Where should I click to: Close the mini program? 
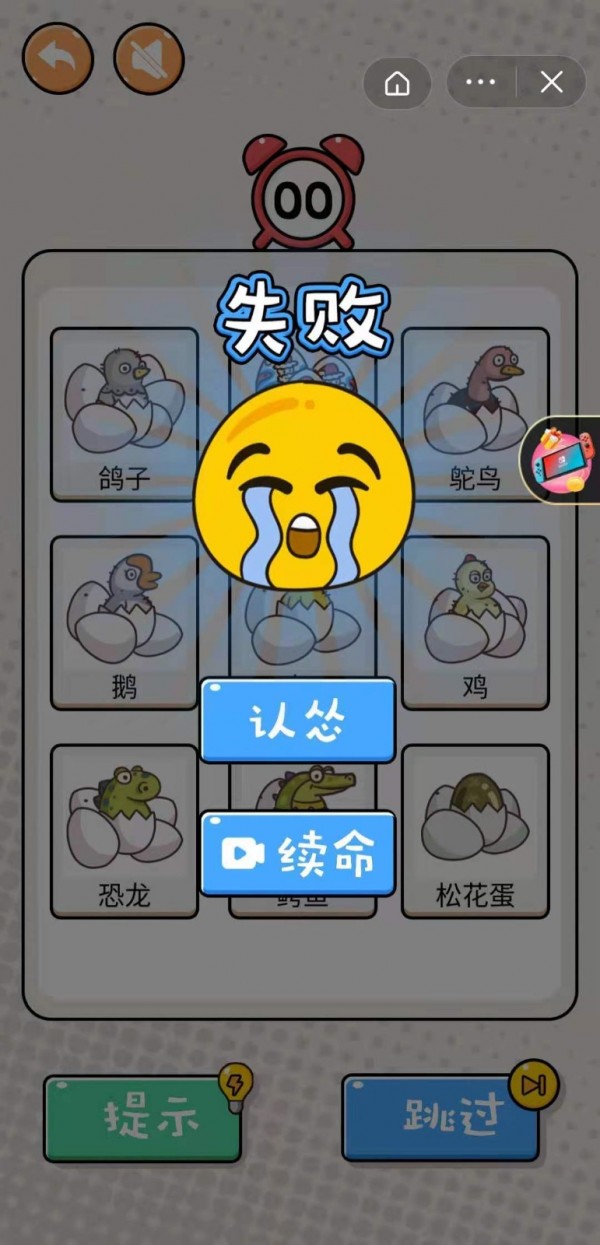tap(551, 82)
